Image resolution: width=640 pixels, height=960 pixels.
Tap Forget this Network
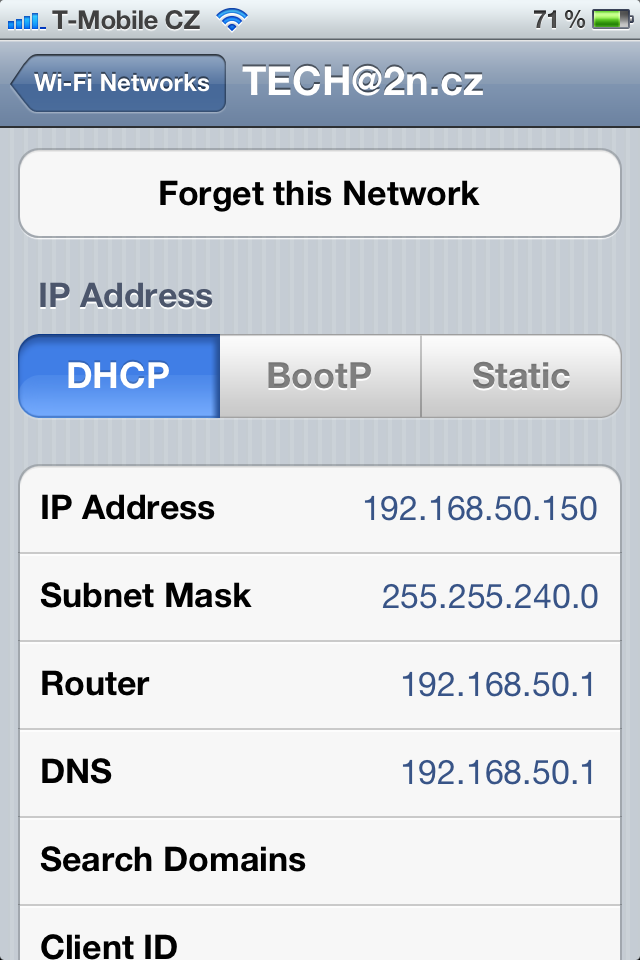[x=320, y=194]
